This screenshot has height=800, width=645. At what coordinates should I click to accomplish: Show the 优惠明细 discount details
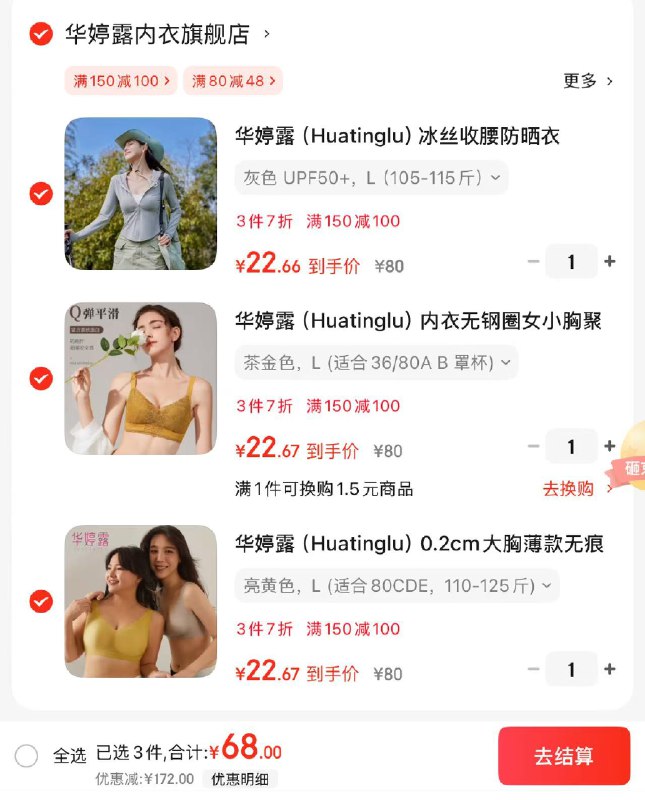(x=240, y=779)
